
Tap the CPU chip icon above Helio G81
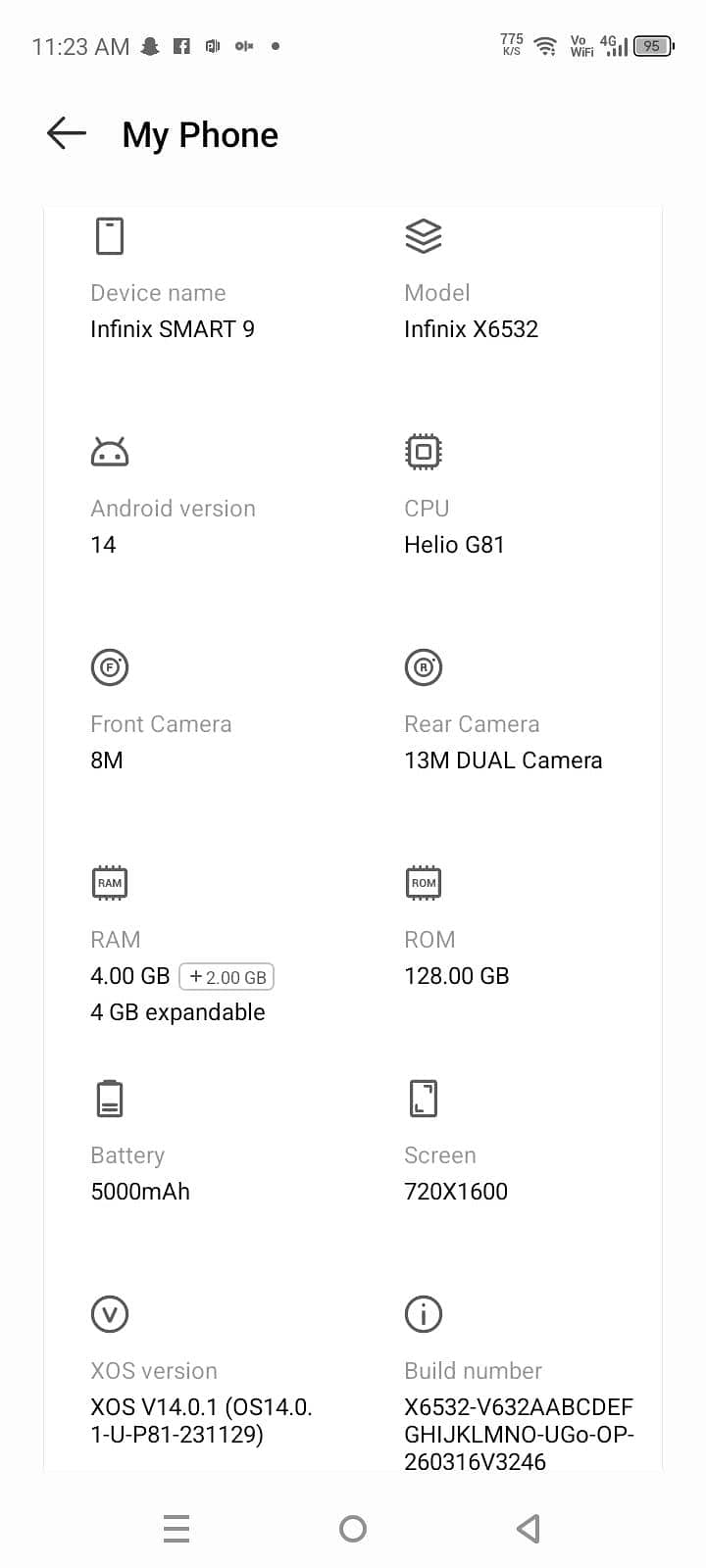click(423, 451)
